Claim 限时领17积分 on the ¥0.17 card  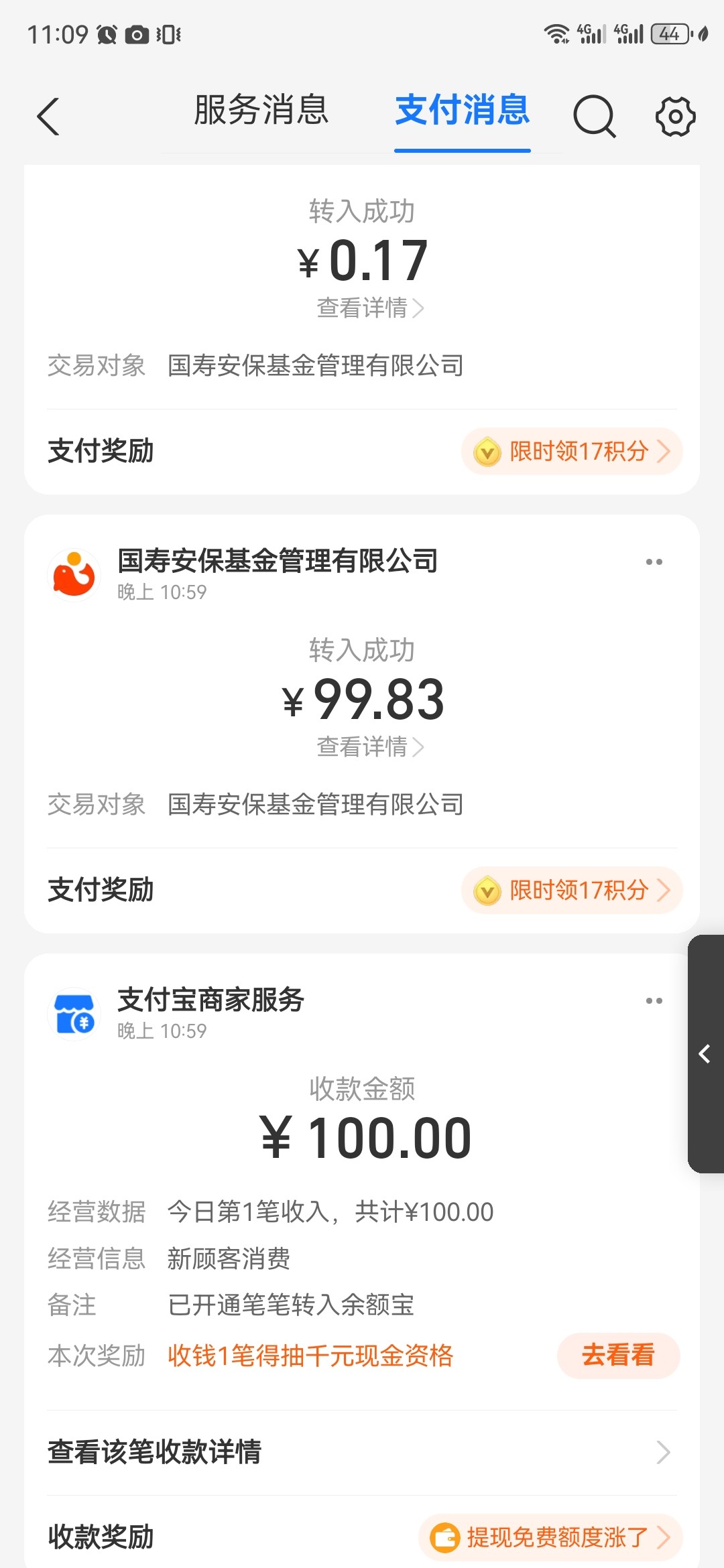[x=572, y=451]
